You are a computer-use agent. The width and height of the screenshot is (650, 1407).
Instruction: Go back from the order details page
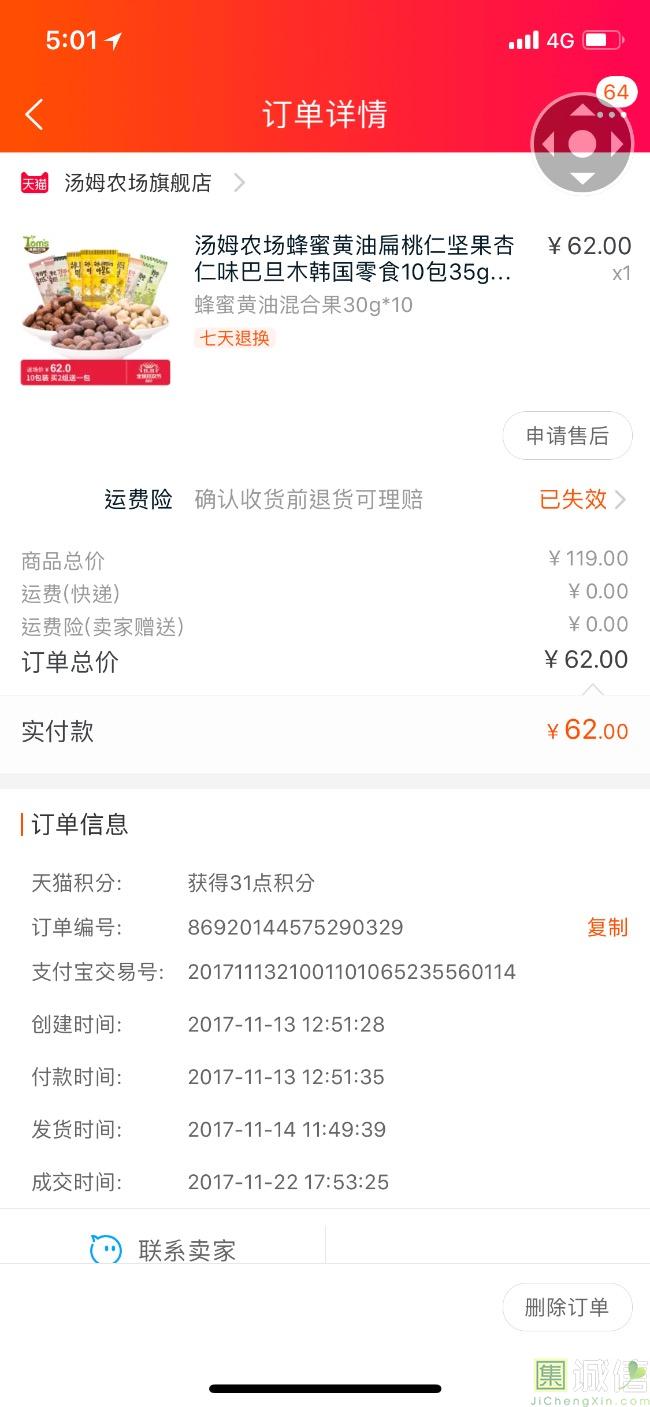coord(34,114)
